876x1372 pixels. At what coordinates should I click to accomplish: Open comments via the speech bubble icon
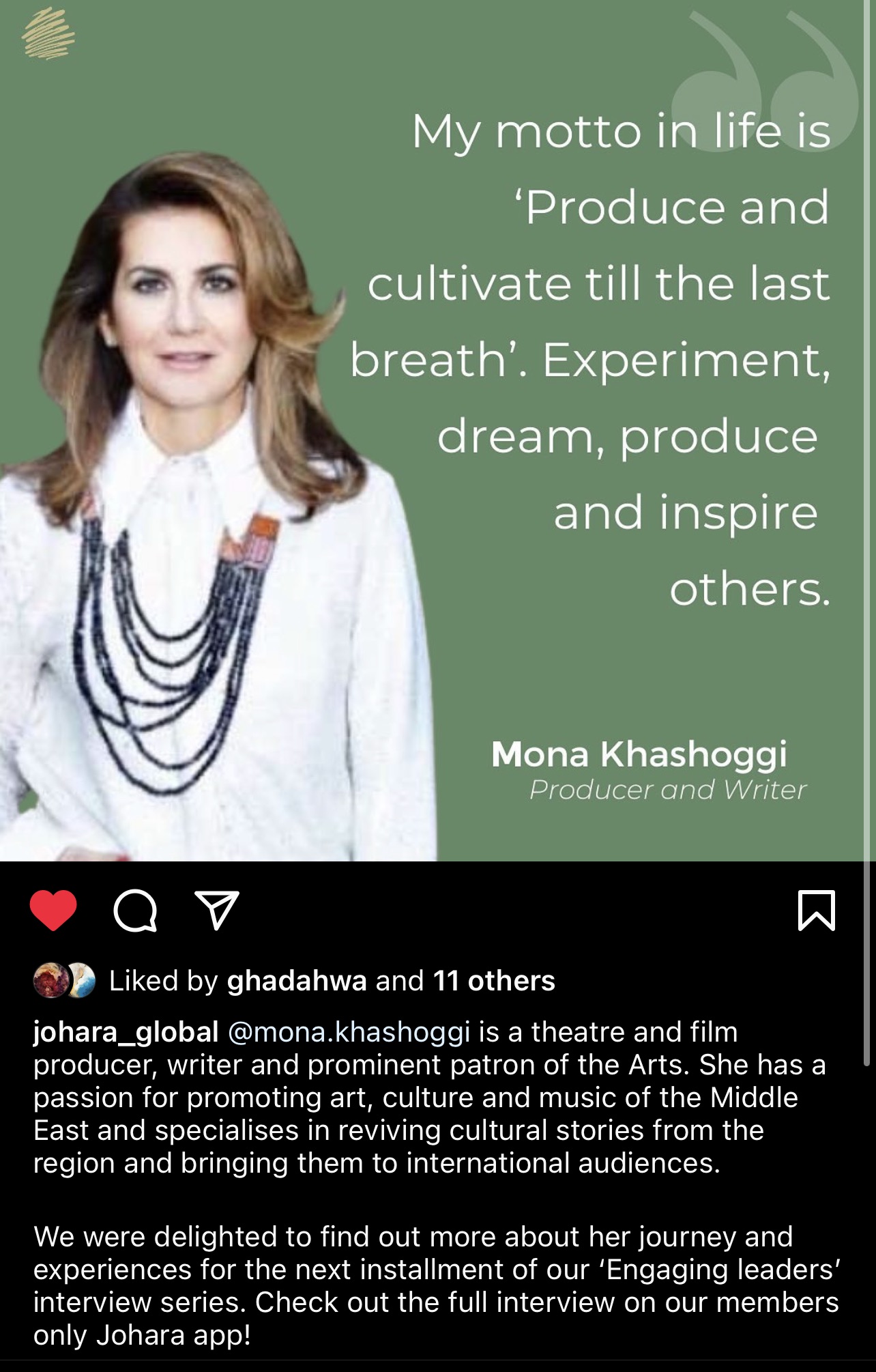135,911
